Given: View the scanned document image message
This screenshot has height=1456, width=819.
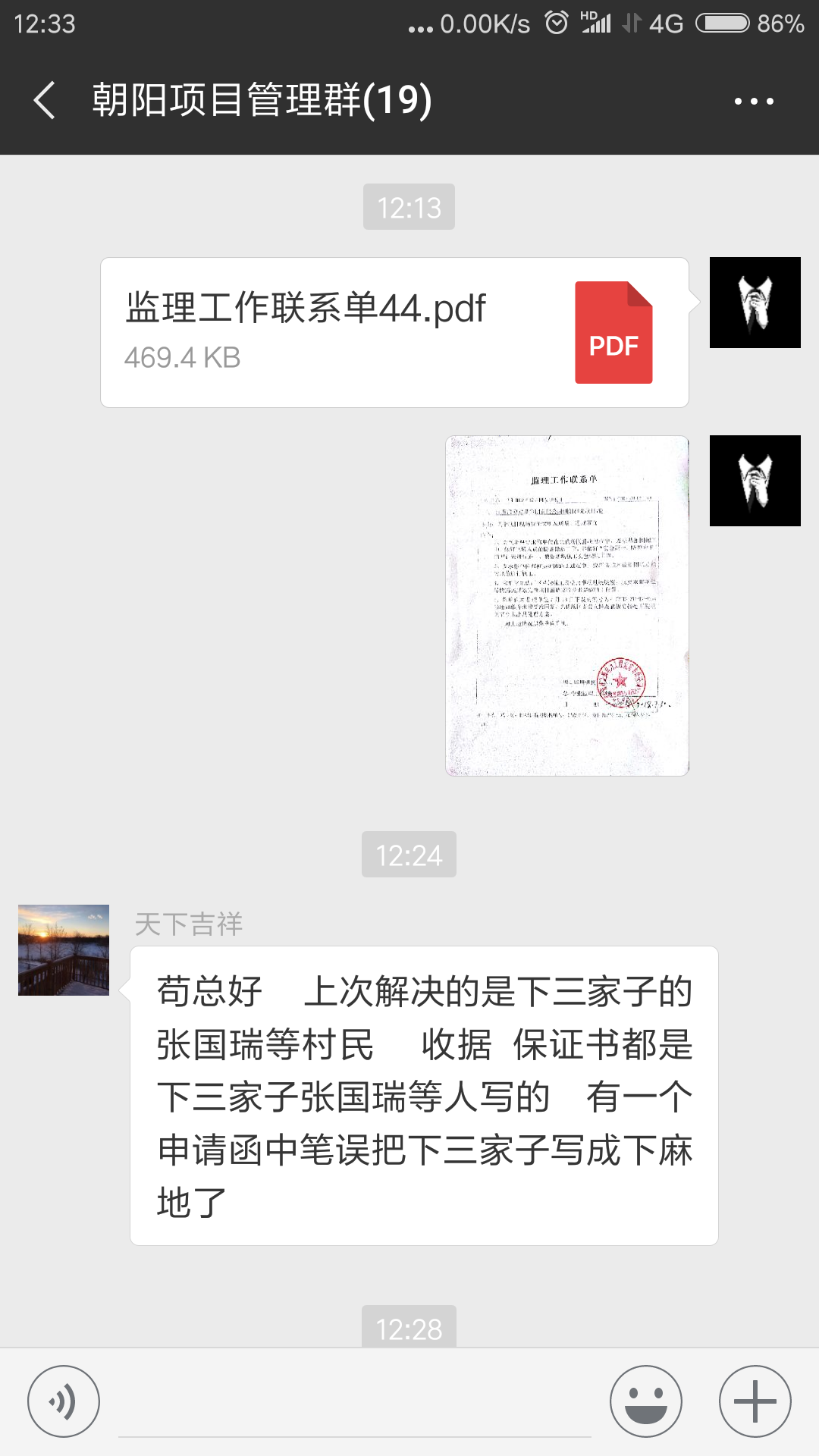Looking at the screenshot, I should point(567,605).
